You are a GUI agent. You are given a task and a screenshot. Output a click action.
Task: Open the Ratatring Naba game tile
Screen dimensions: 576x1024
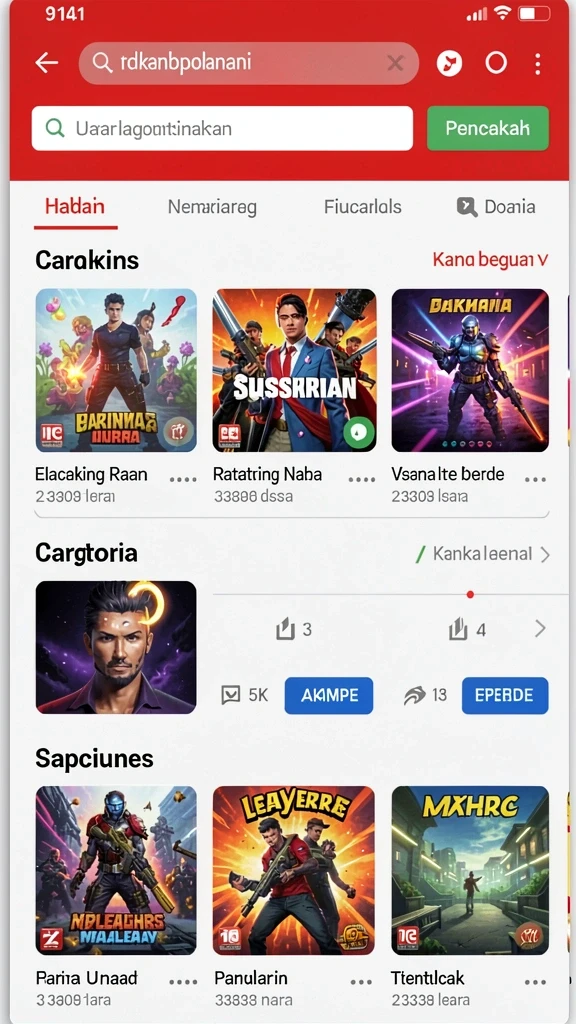(x=295, y=370)
